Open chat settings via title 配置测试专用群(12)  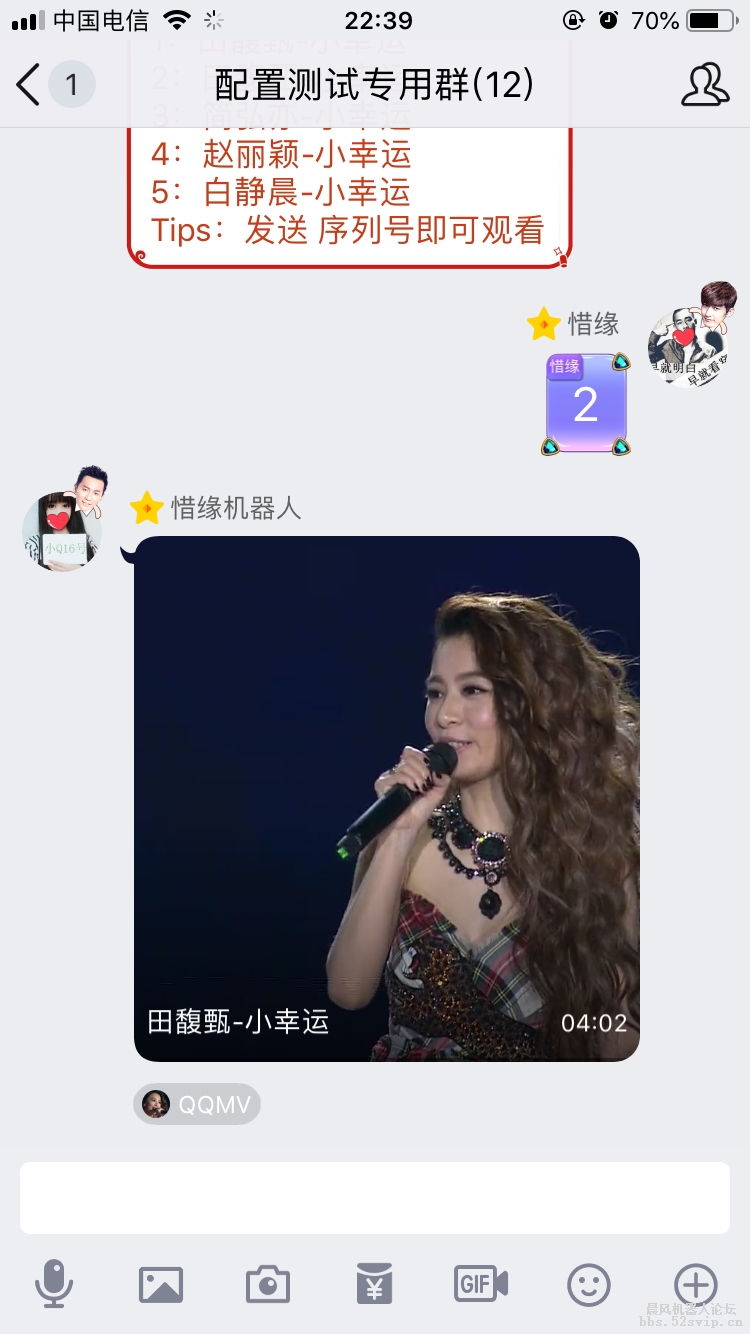pos(374,87)
